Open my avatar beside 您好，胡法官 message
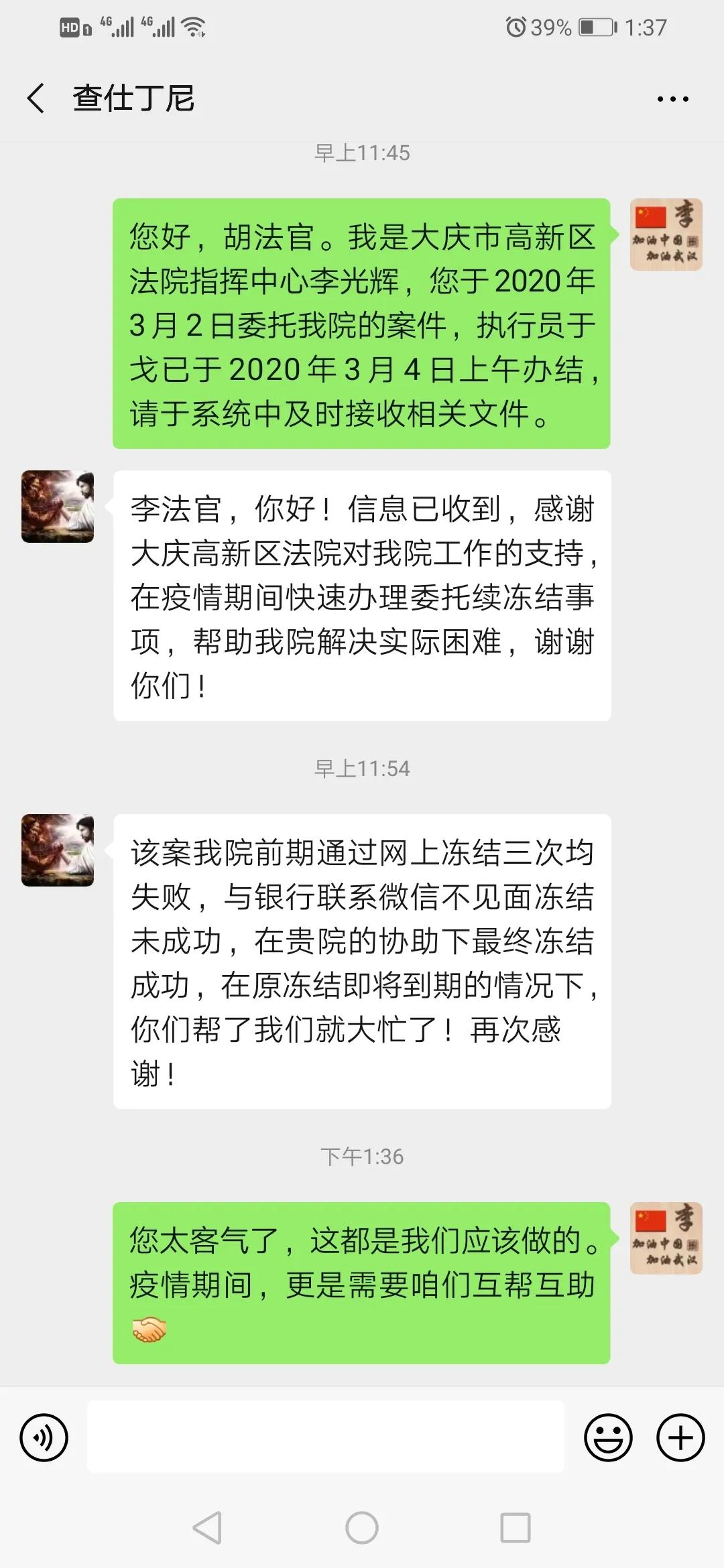This screenshot has width=724, height=1568. click(x=666, y=235)
